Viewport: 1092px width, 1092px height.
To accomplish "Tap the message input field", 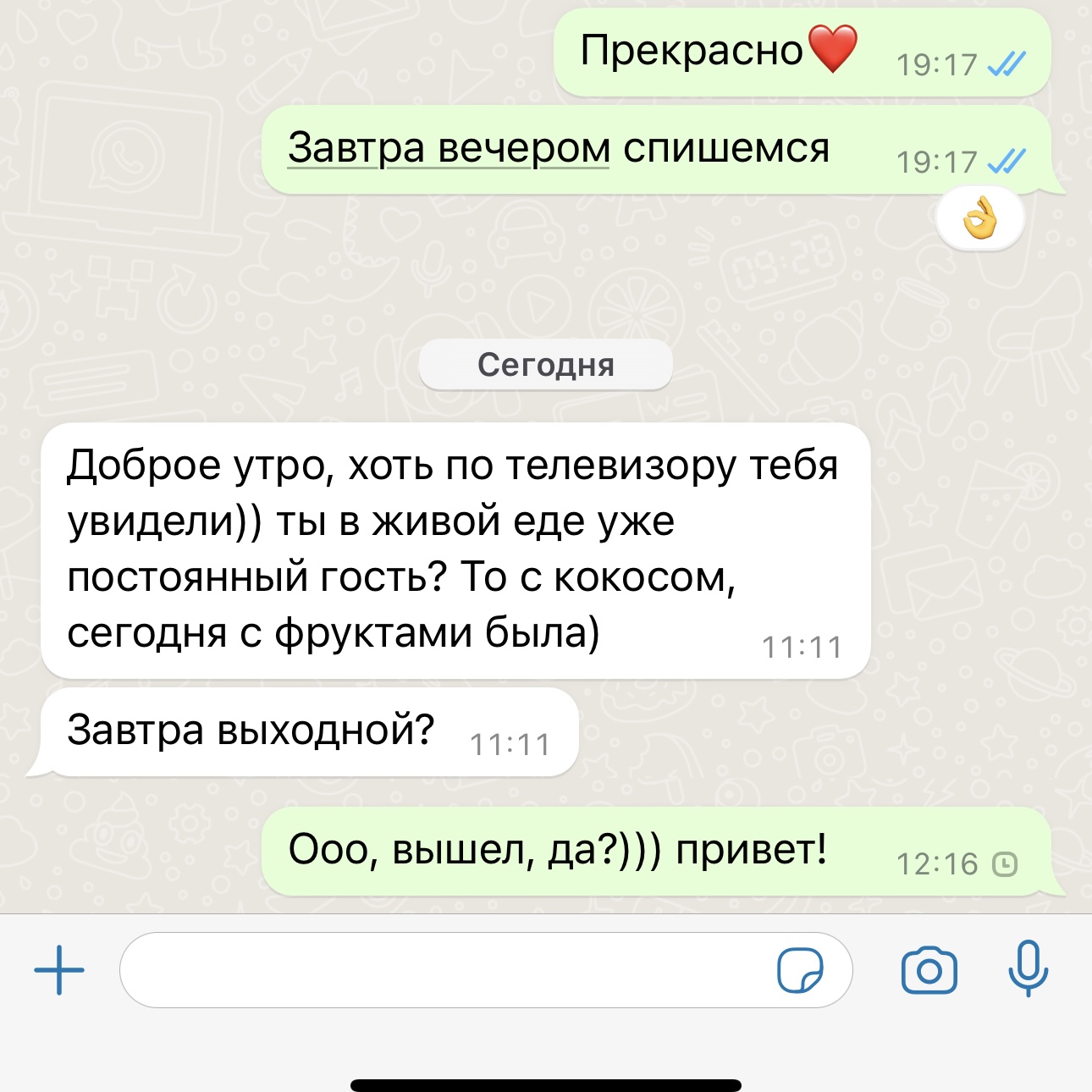I will (x=440, y=970).
